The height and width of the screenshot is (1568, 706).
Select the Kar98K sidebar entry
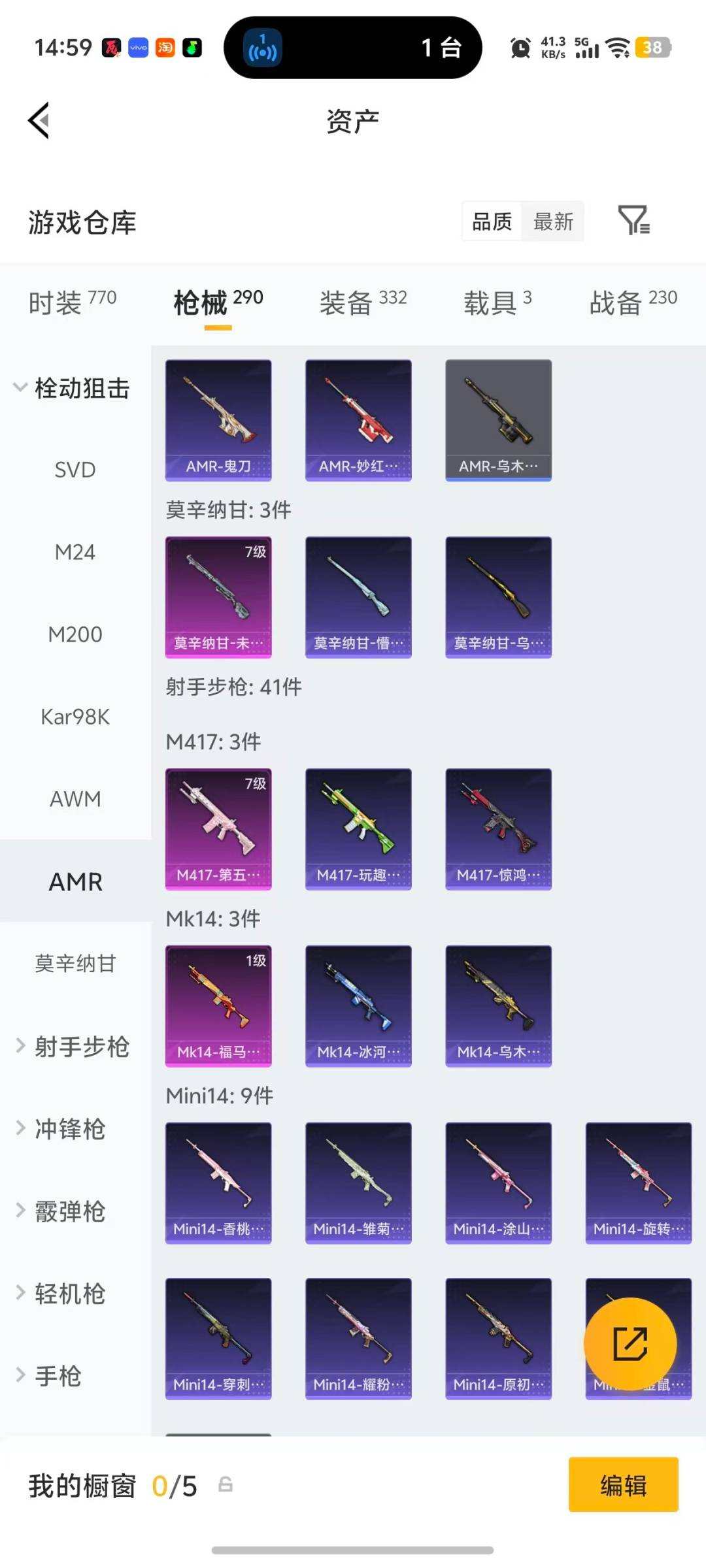(75, 716)
